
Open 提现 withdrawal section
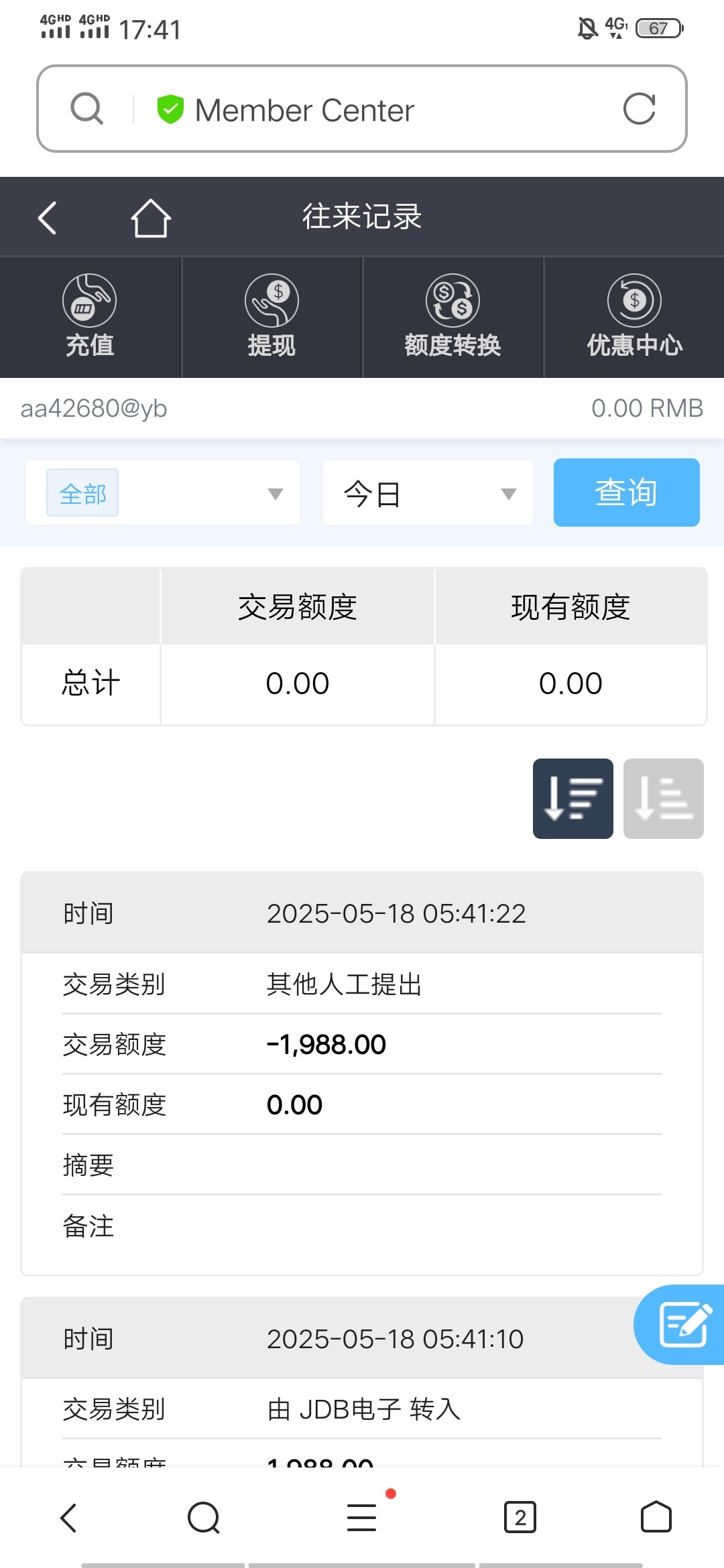(x=271, y=316)
